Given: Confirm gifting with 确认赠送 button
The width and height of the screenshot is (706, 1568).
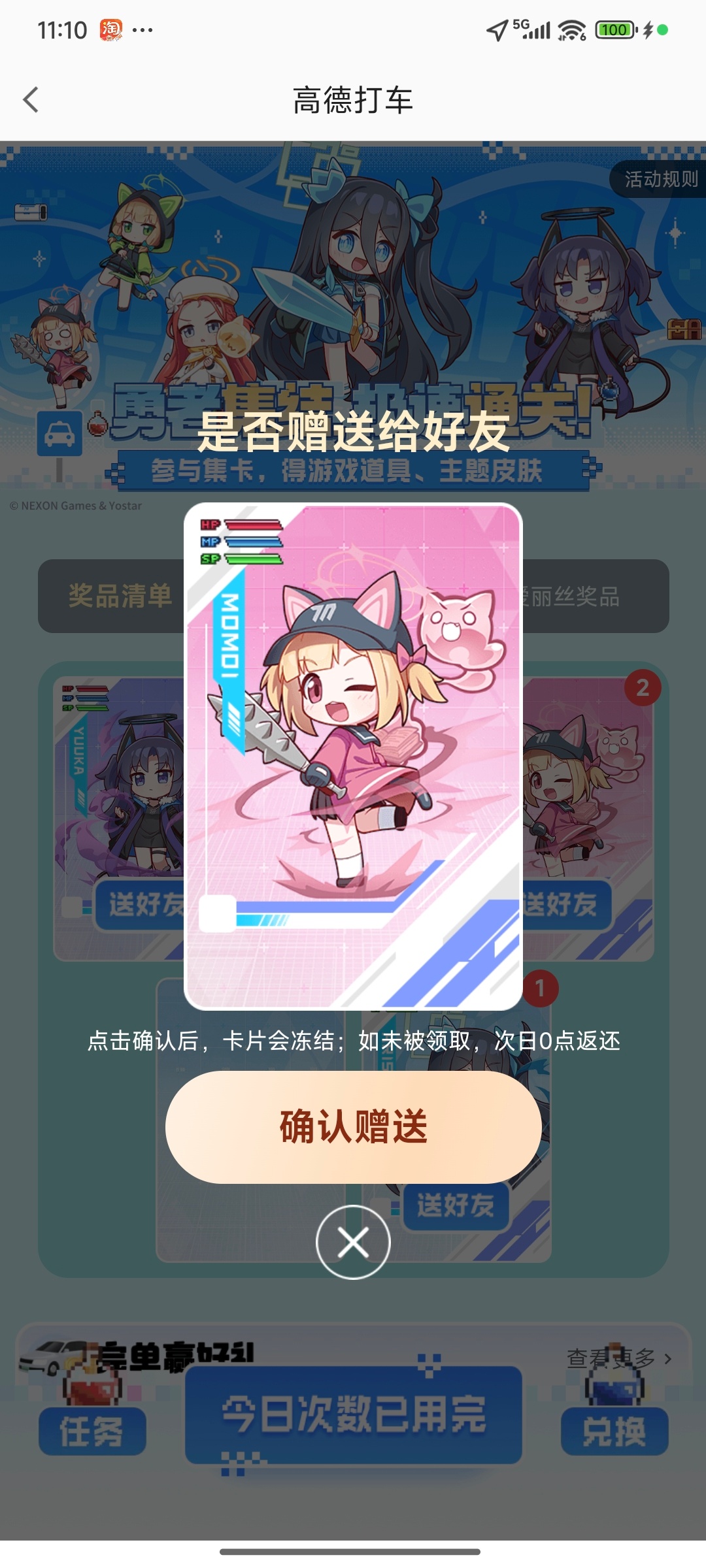Looking at the screenshot, I should pos(353,1127).
